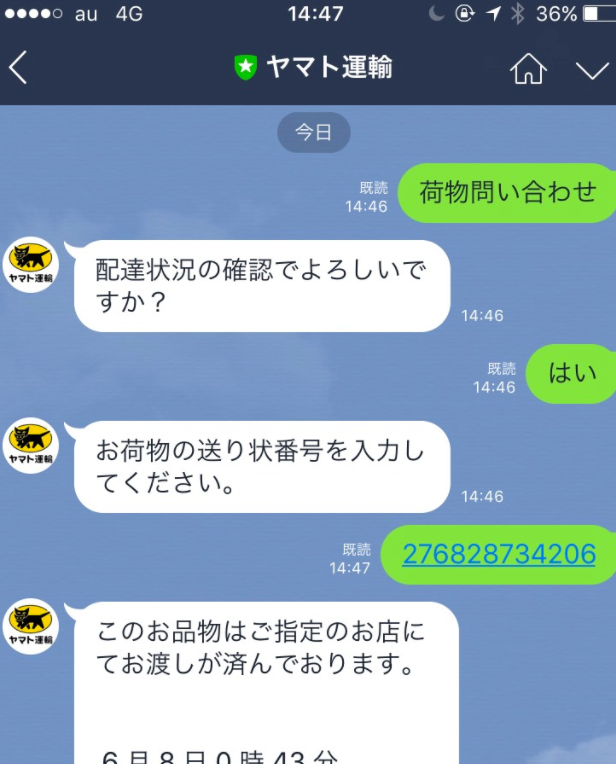Expand the chat options dropdown arrow
The height and width of the screenshot is (764, 616).
591,68
